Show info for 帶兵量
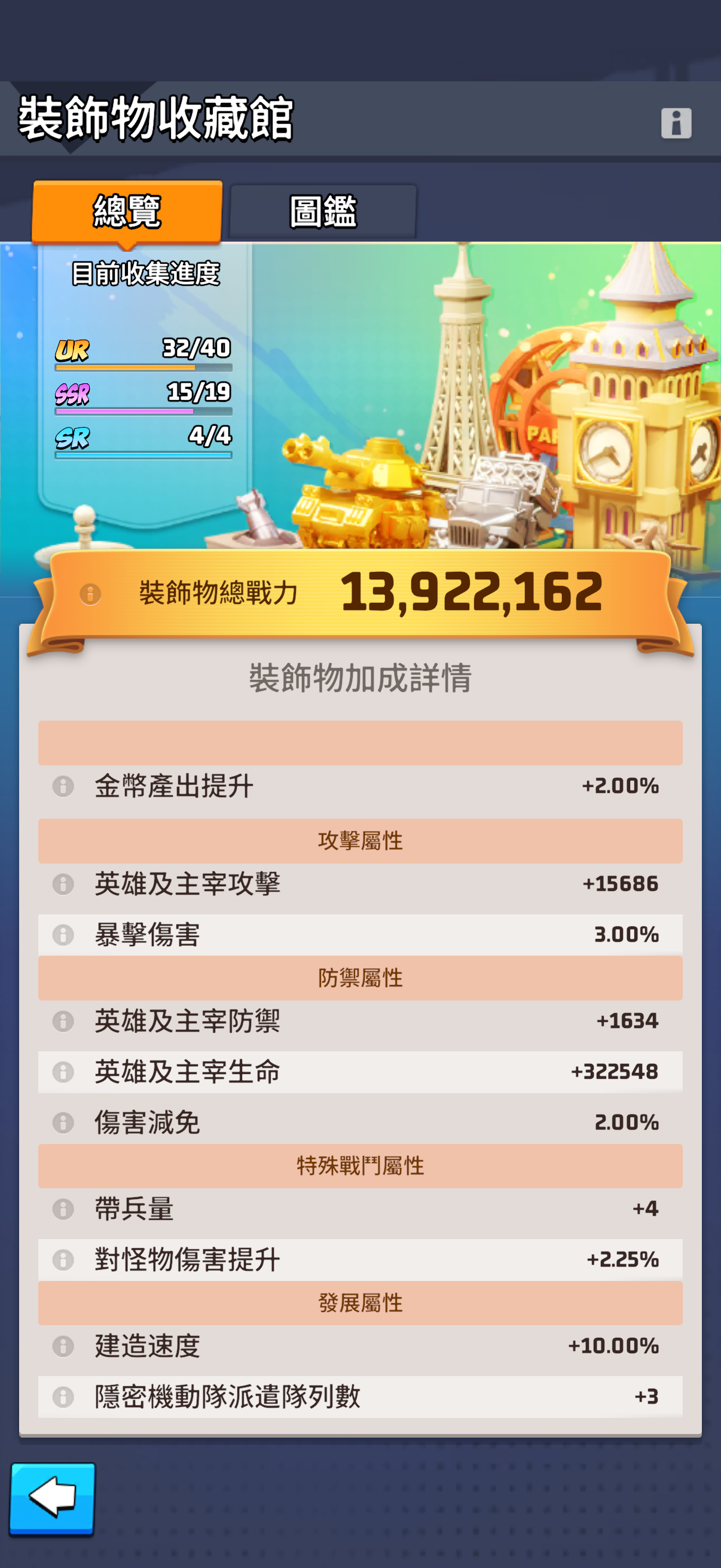 [63, 1208]
